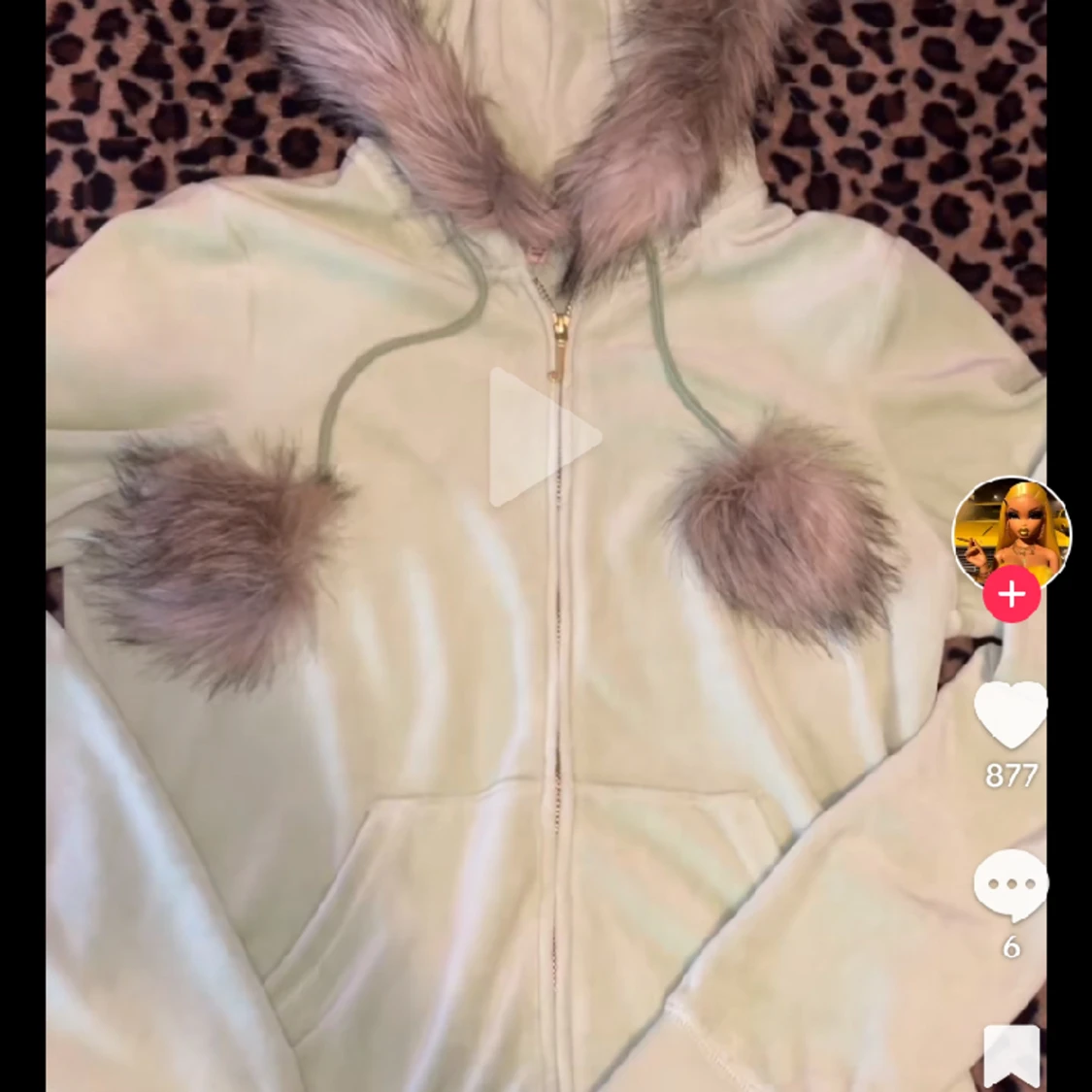Bookmark this video to favorites

pyautogui.click(x=1011, y=1056)
